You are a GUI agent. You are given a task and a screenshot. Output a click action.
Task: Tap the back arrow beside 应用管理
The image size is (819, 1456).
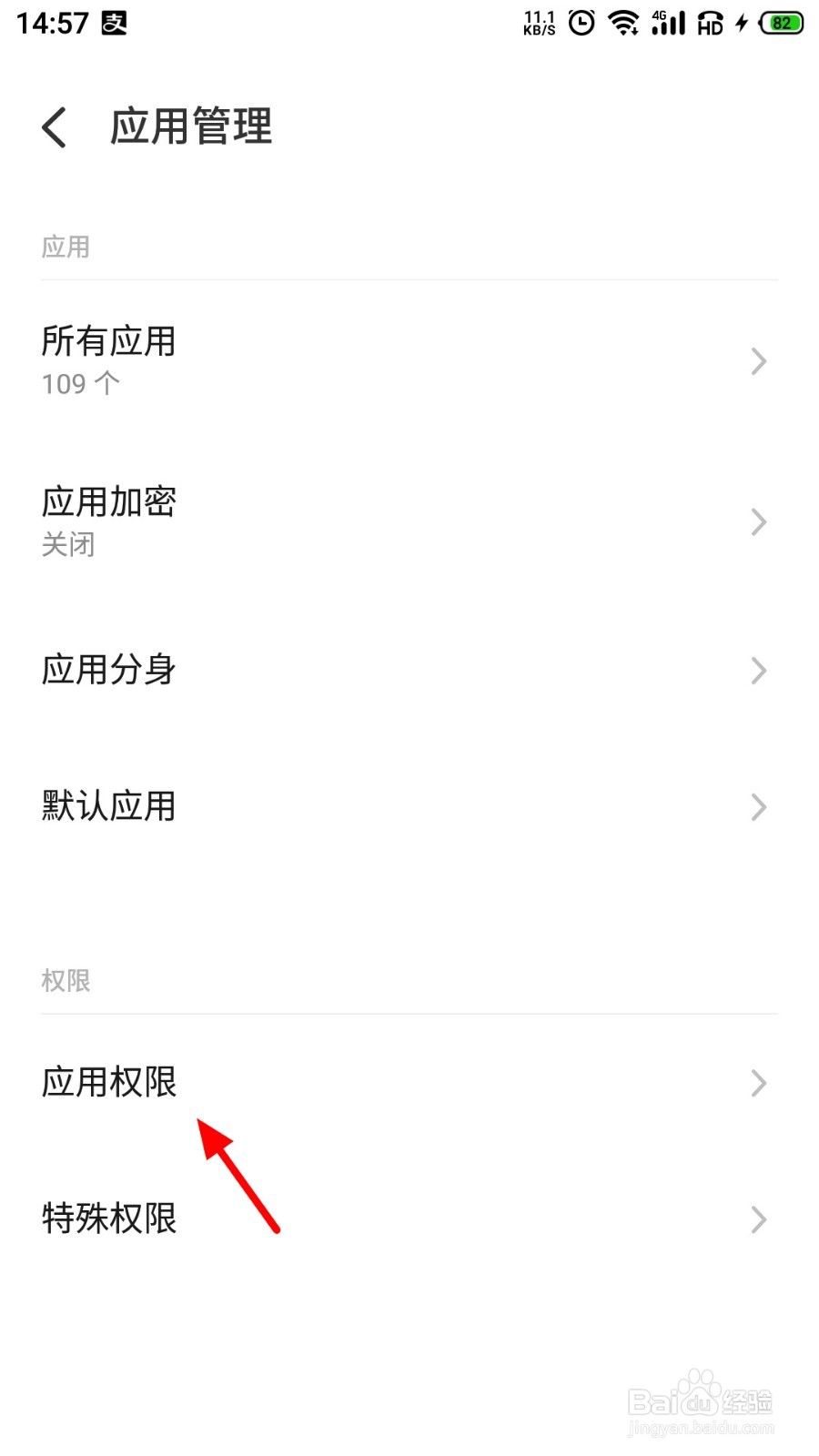55,127
